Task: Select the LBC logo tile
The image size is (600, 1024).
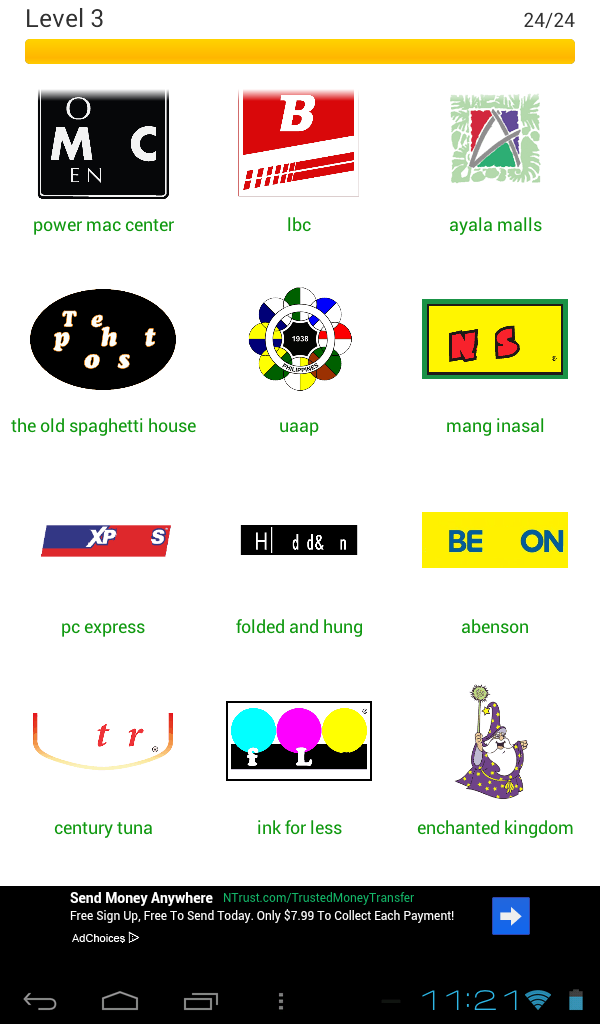Action: pos(298,144)
